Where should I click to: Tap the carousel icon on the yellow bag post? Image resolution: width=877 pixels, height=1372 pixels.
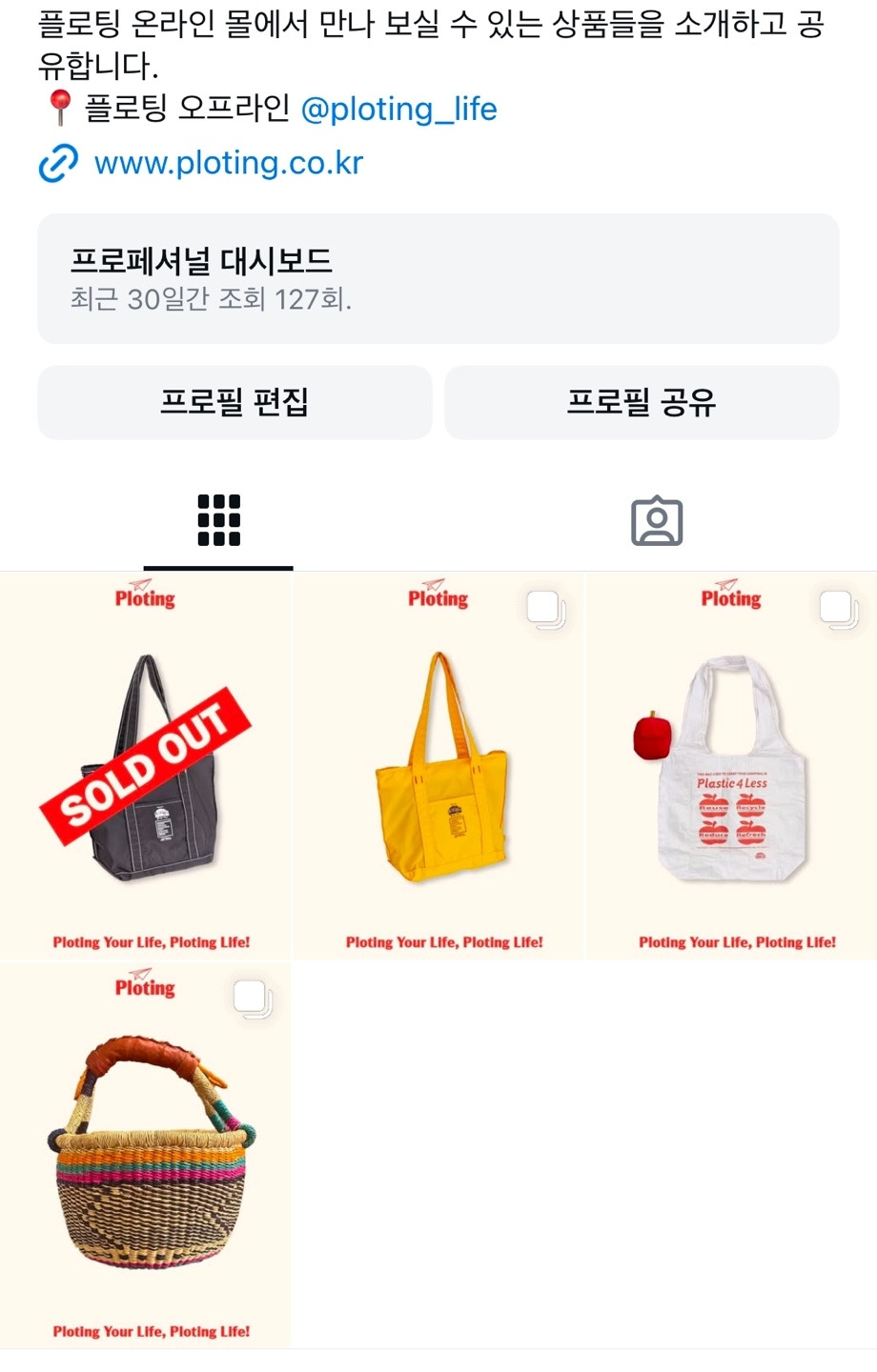tap(545, 607)
